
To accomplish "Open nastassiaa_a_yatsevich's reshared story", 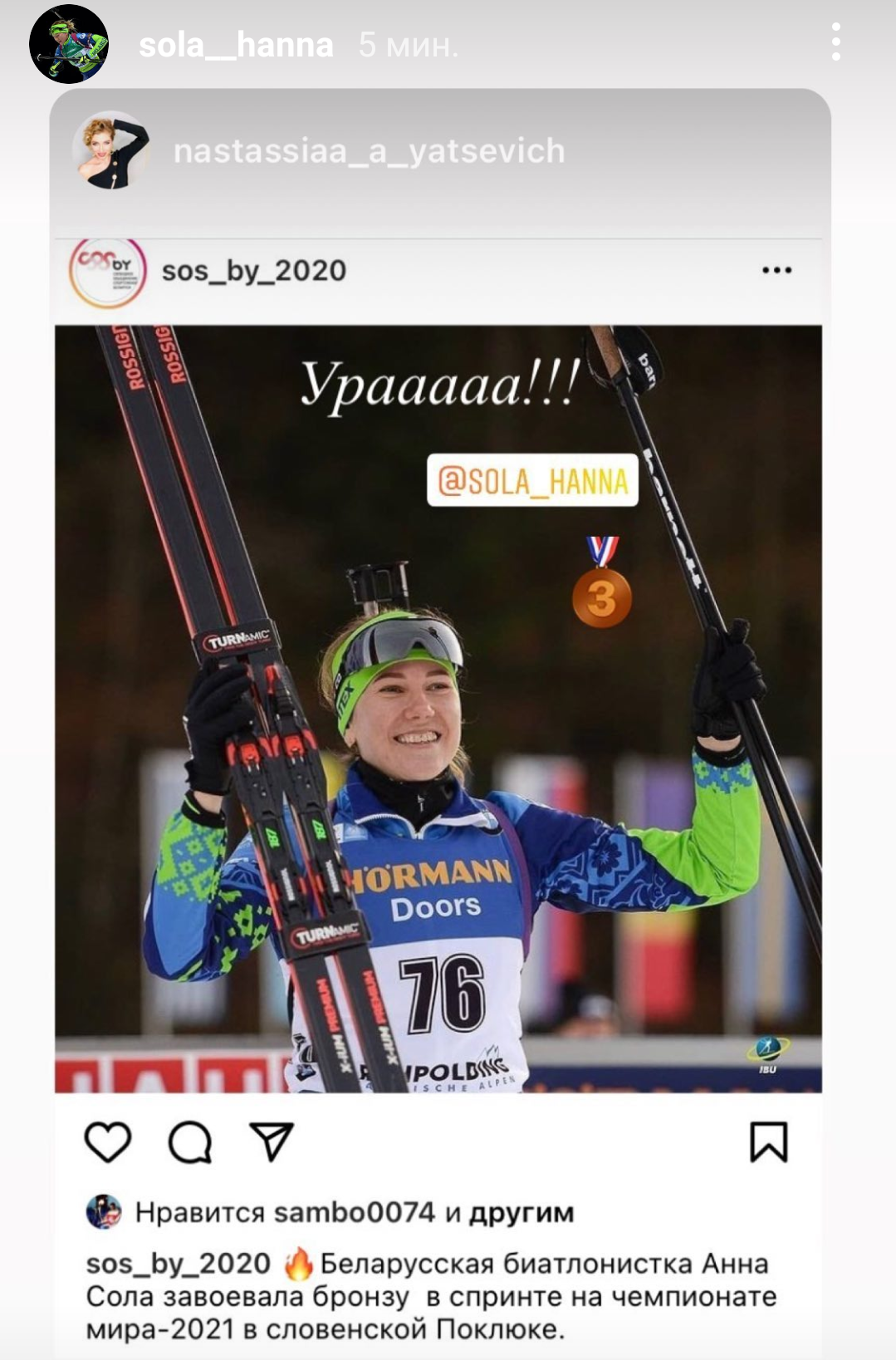I will (369, 151).
